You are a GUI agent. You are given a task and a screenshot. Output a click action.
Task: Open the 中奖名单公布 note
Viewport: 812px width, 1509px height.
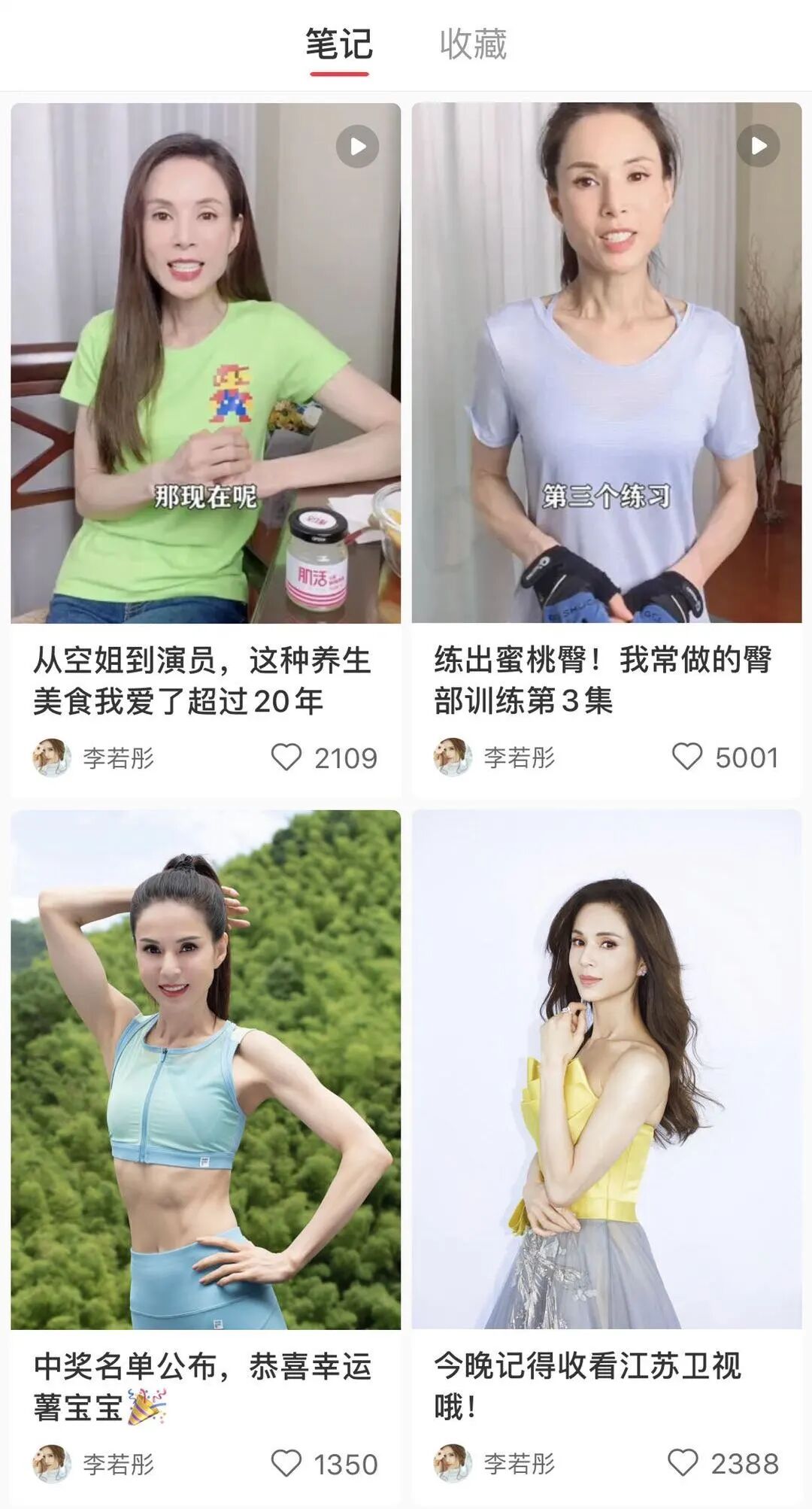coord(205,1069)
